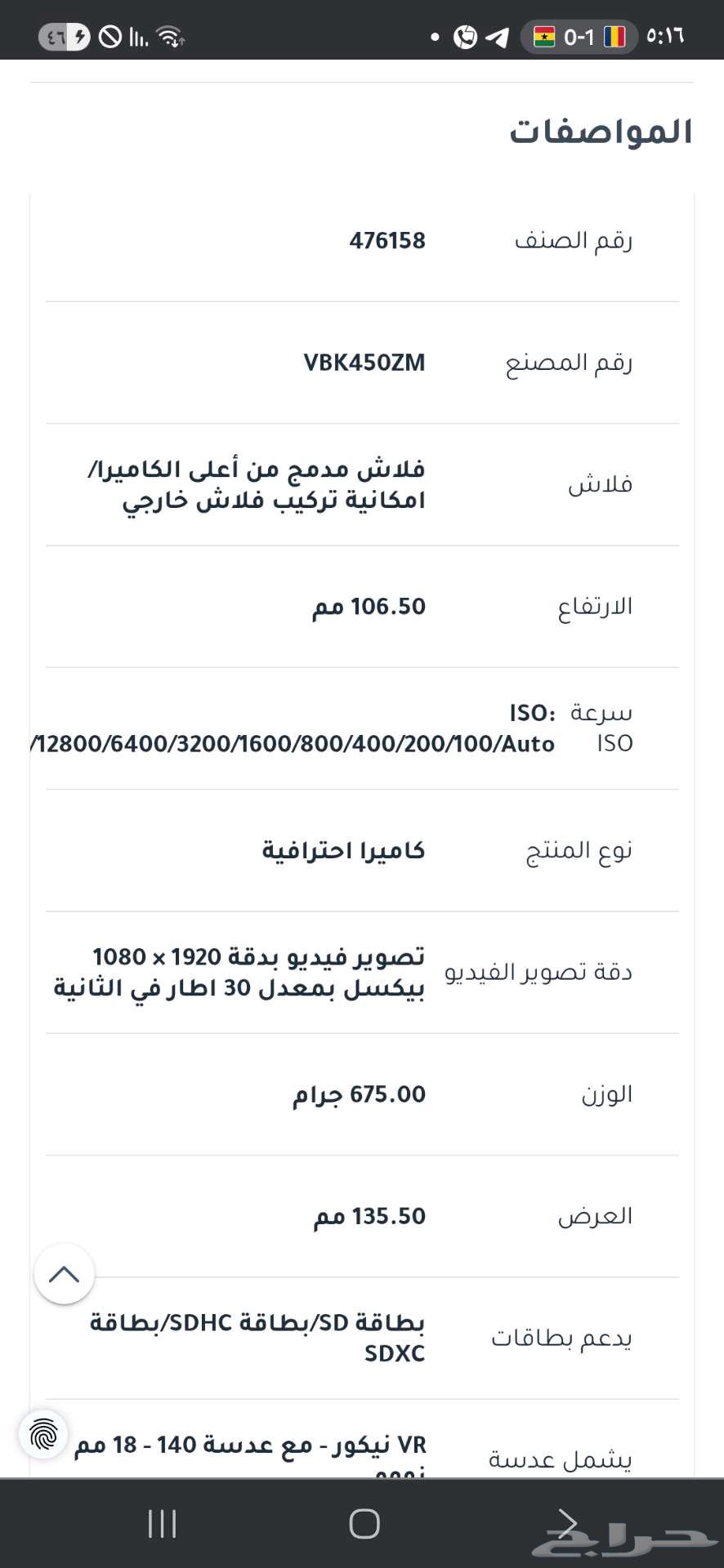Screen dimensions: 724x1568
Task: Select the product number 476158
Action: tap(388, 240)
